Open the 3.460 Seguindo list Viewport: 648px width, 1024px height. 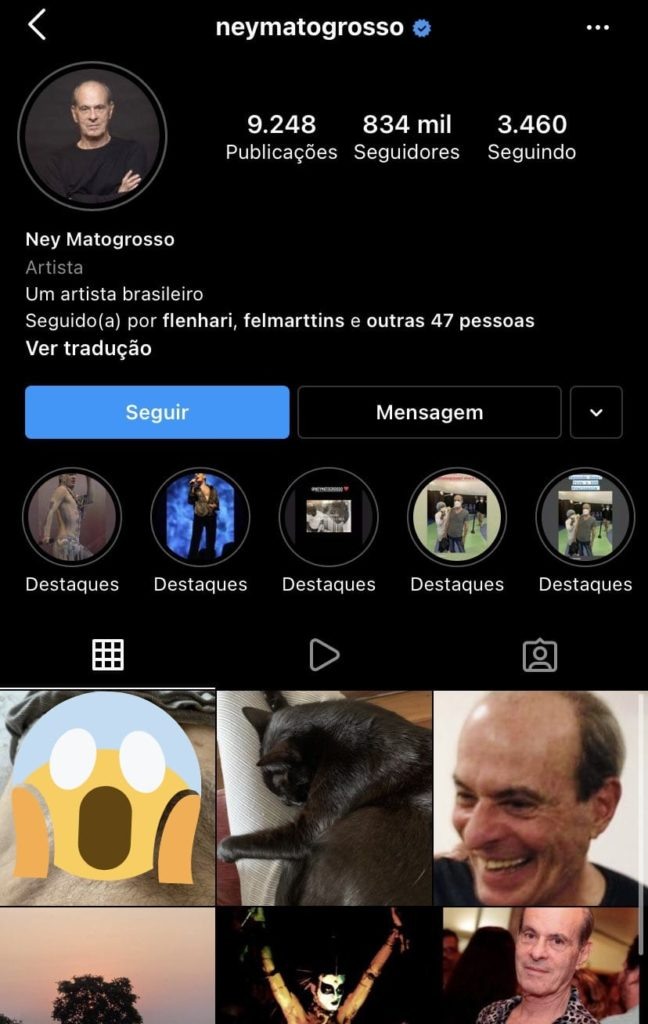(x=532, y=136)
